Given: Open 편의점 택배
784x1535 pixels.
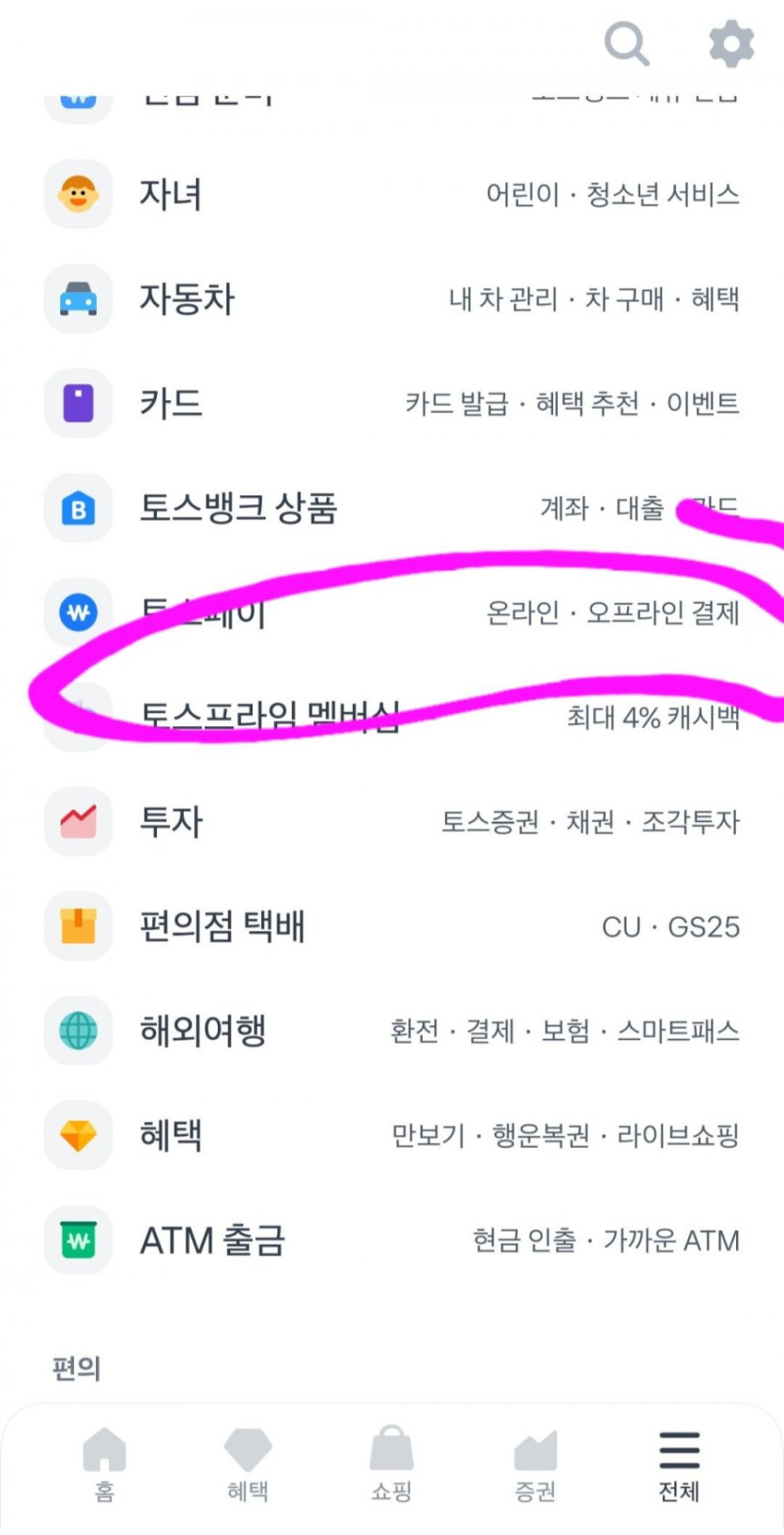Looking at the screenshot, I should pyautogui.click(x=392, y=926).
